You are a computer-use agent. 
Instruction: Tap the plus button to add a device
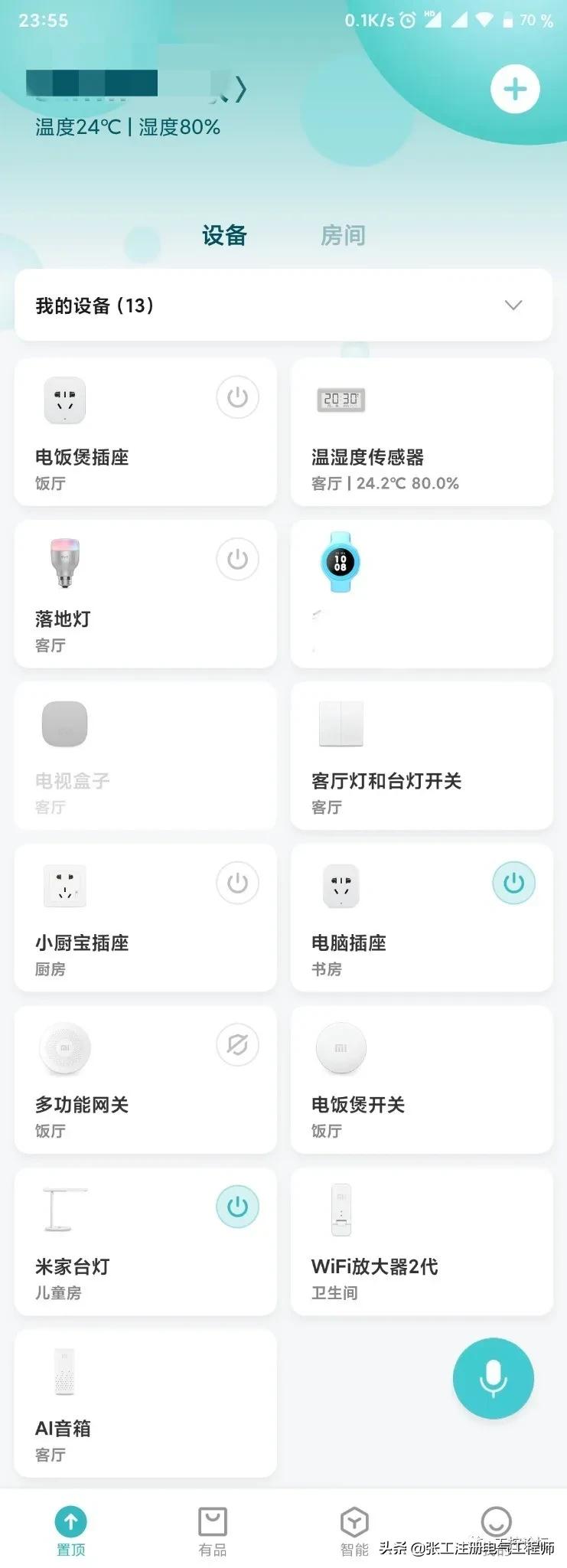[x=514, y=88]
